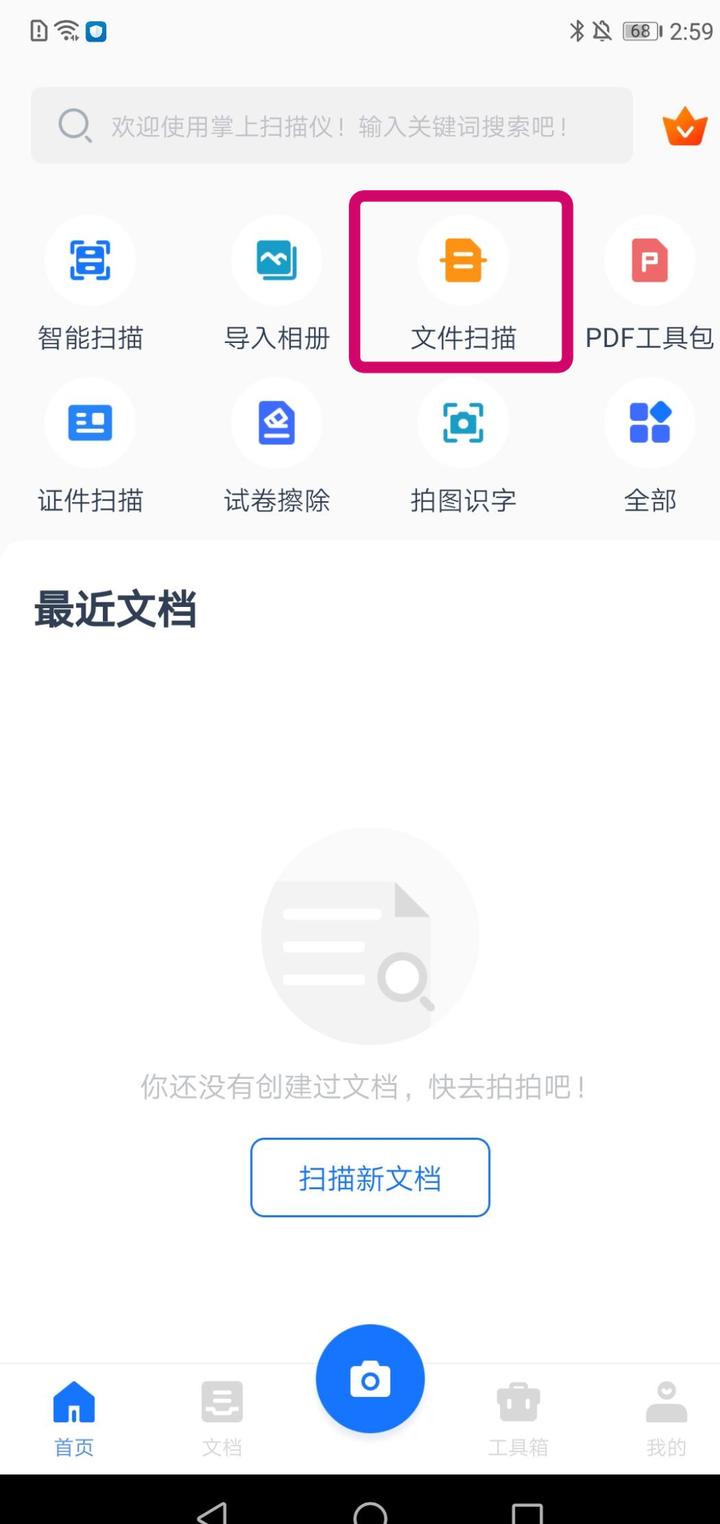Tap 全部 to view all tools
The width and height of the screenshot is (720, 1524).
[x=648, y=447]
